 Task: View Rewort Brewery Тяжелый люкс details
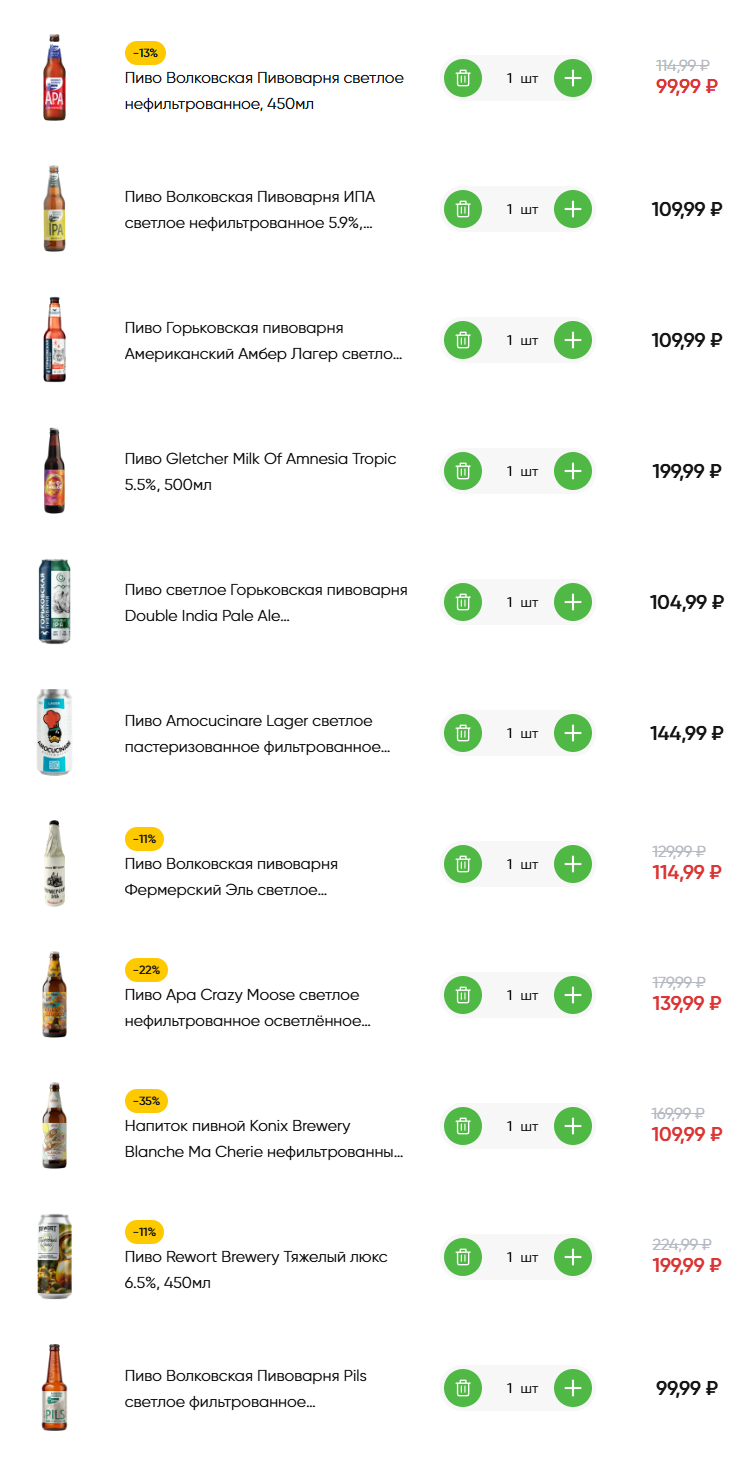tap(256, 1270)
